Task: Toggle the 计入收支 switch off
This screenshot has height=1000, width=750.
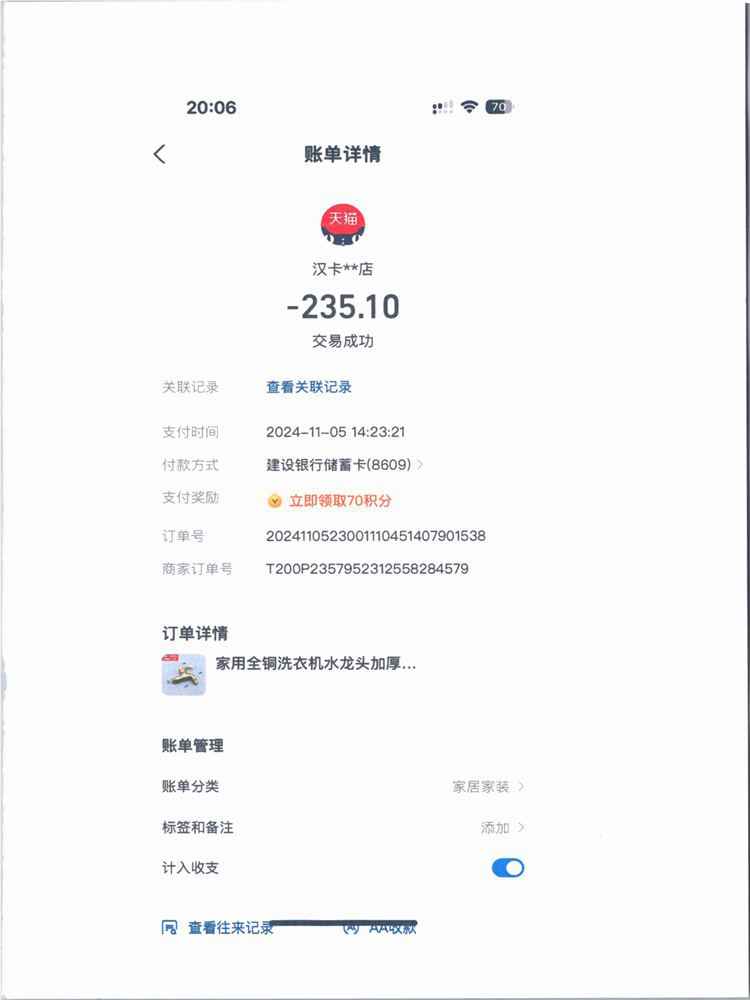Action: point(508,868)
